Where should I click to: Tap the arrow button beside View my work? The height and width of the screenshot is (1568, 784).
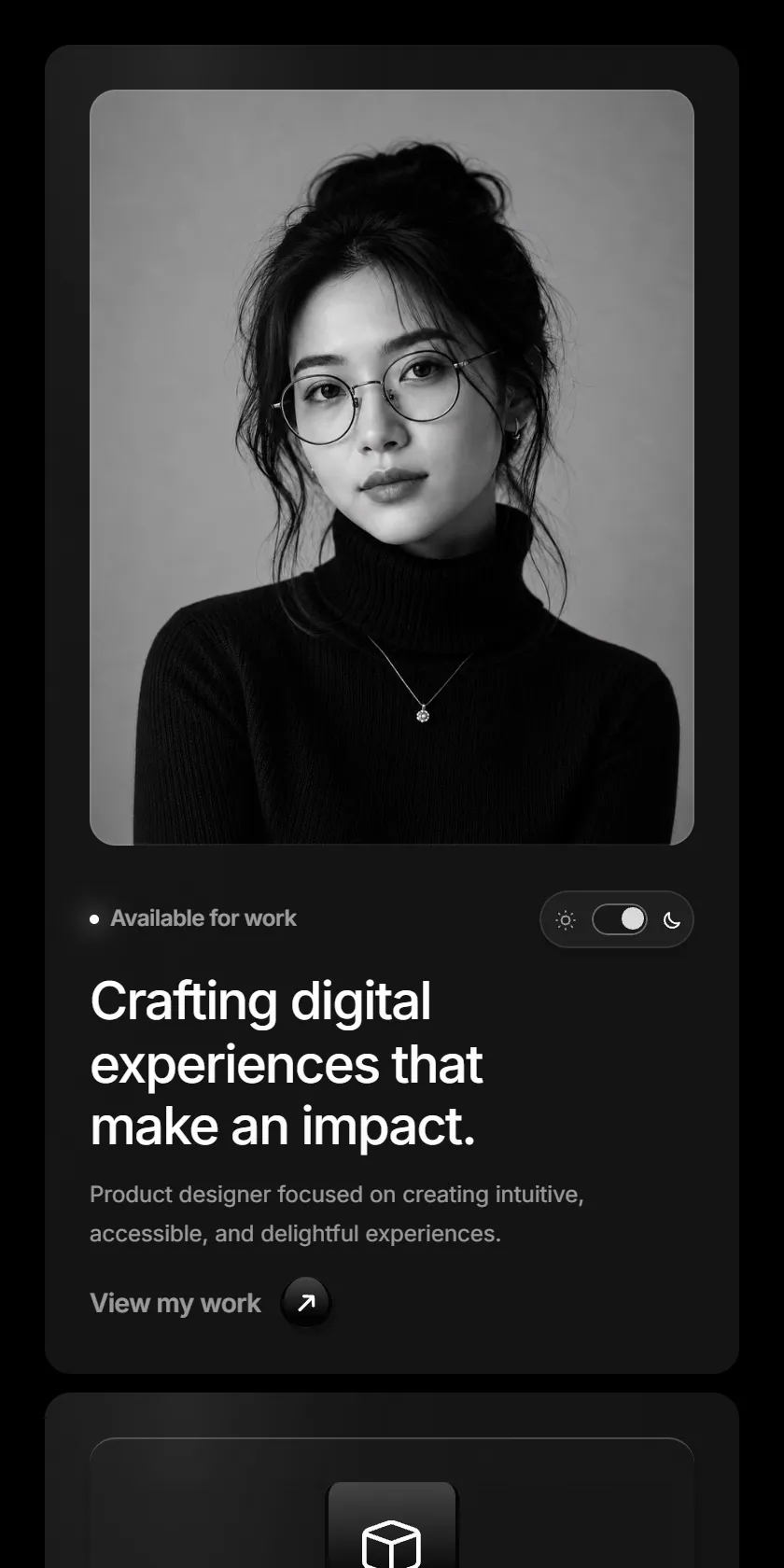[x=306, y=1302]
